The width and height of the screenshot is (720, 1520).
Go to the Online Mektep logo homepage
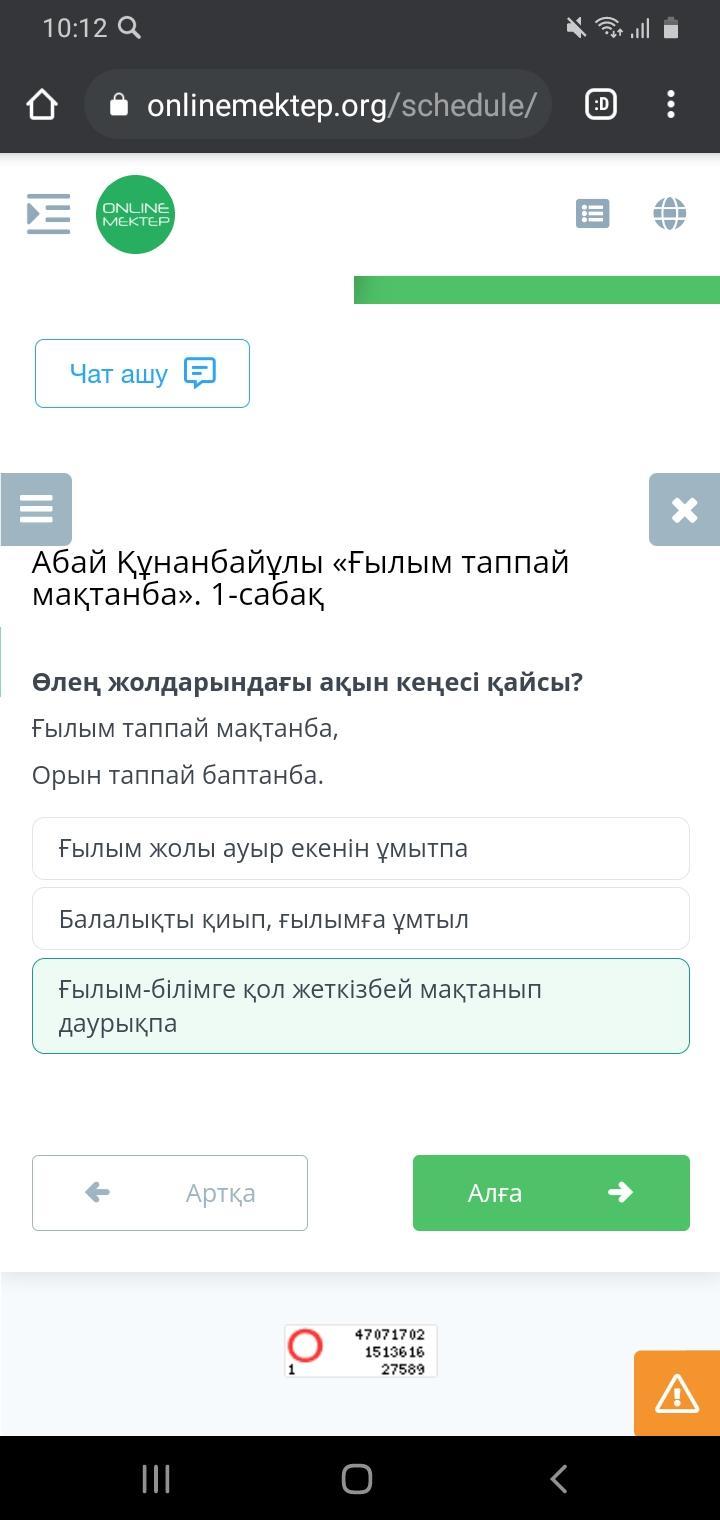pos(136,214)
